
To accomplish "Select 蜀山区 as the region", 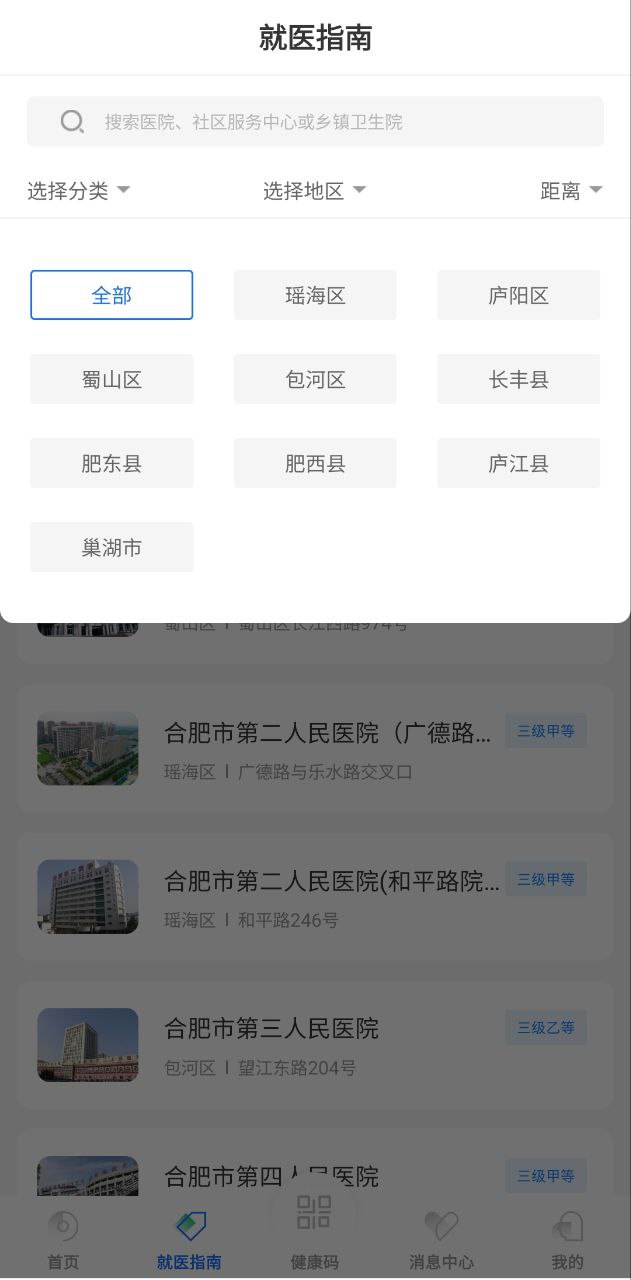I will 111,379.
